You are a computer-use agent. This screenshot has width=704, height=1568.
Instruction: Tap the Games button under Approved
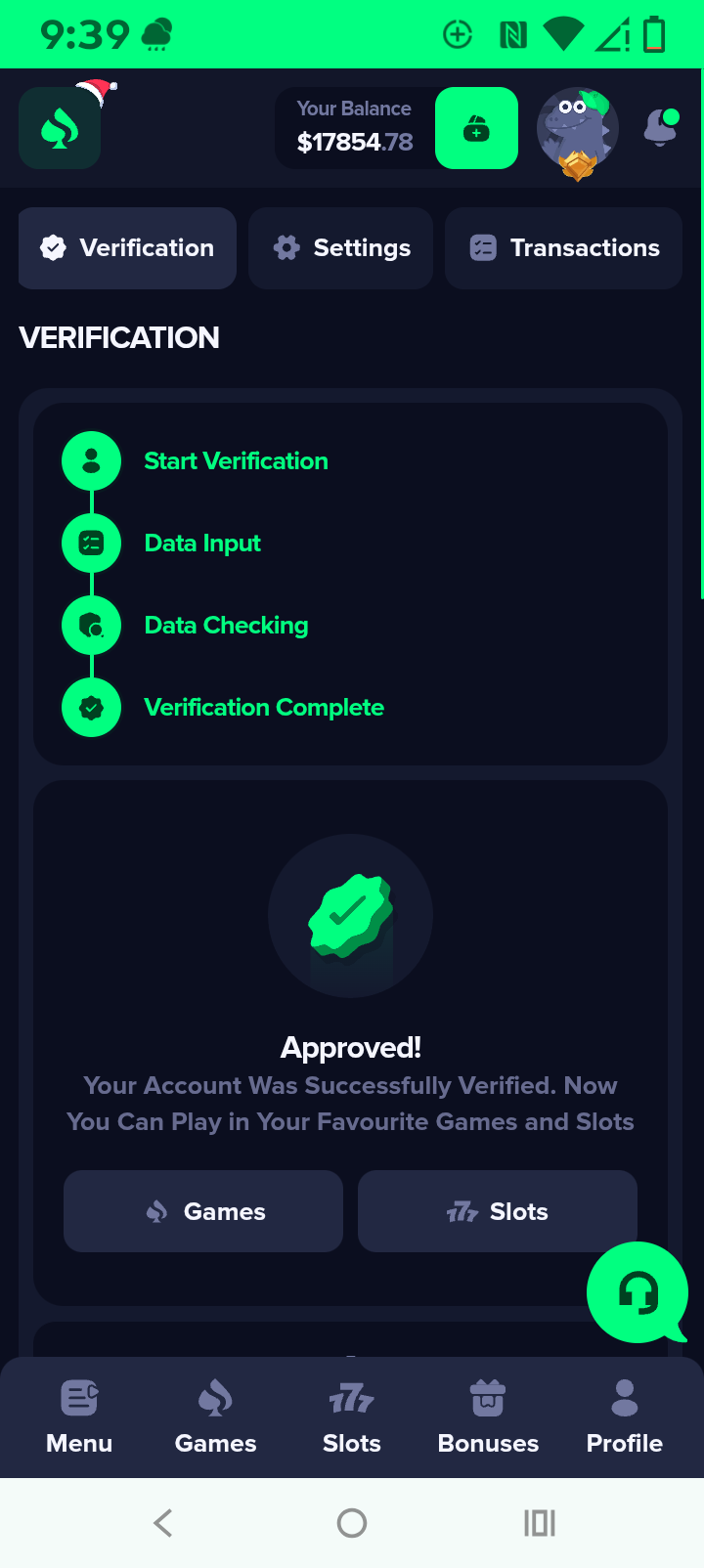203,1211
